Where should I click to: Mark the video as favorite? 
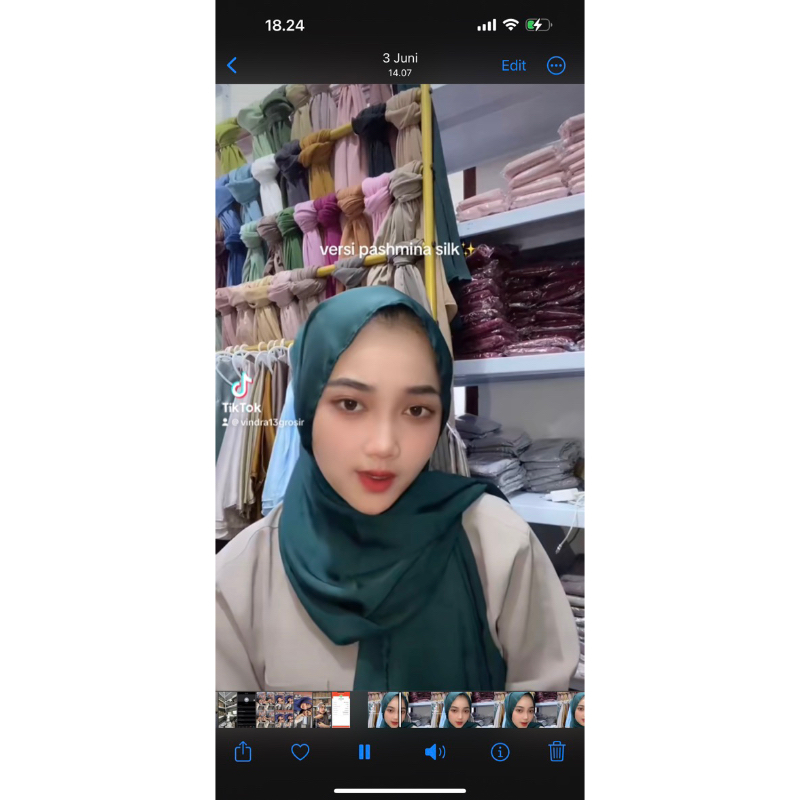tap(300, 752)
